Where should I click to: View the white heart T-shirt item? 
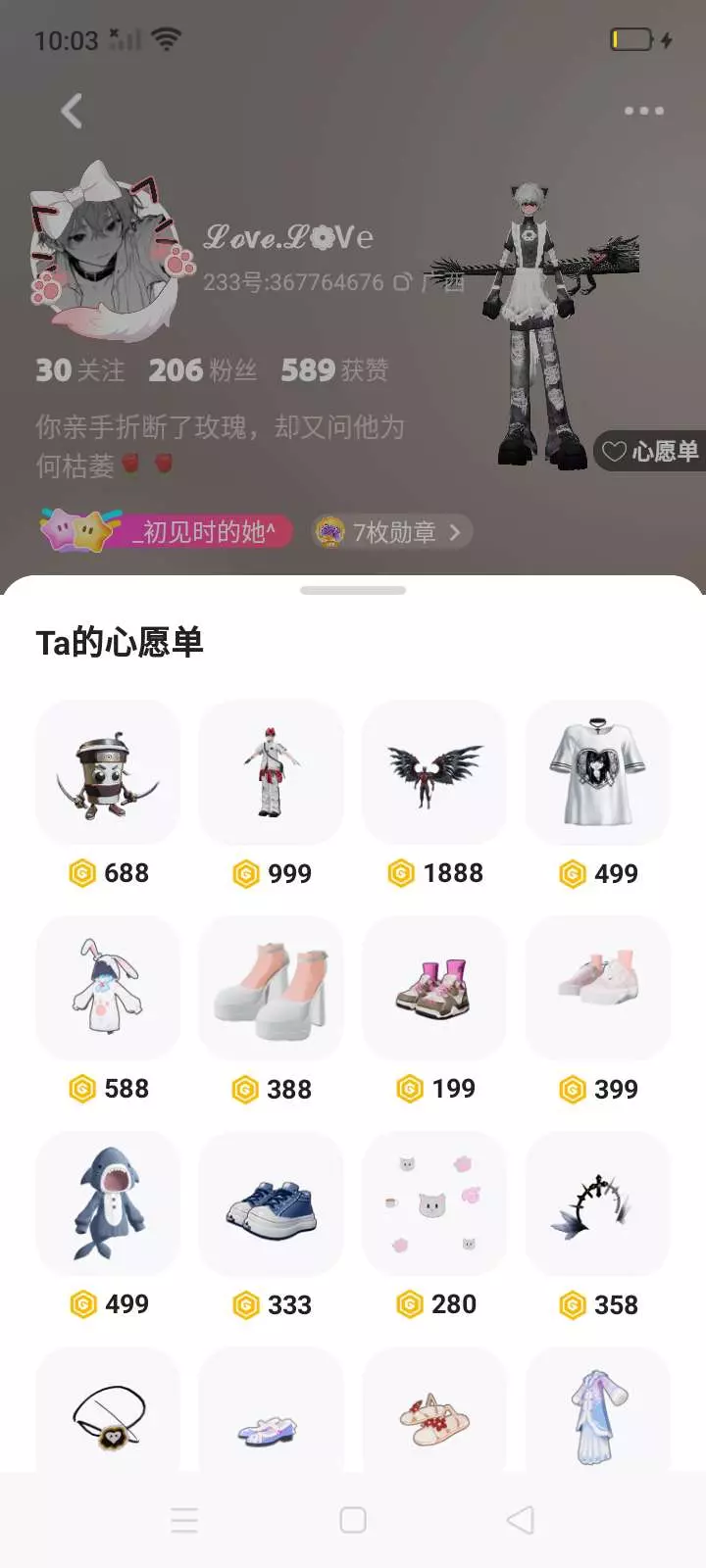[598, 772]
